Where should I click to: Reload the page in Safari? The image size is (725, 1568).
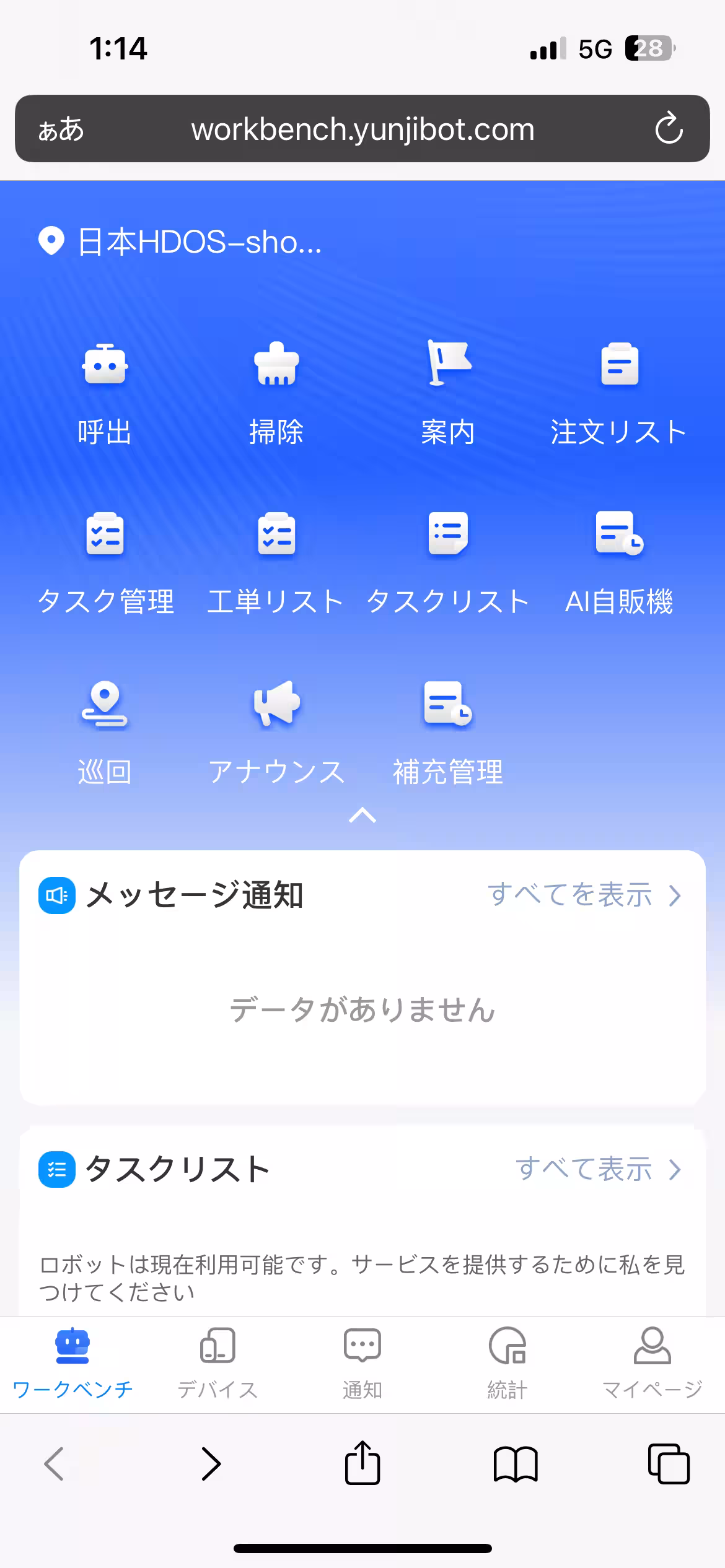(x=667, y=129)
